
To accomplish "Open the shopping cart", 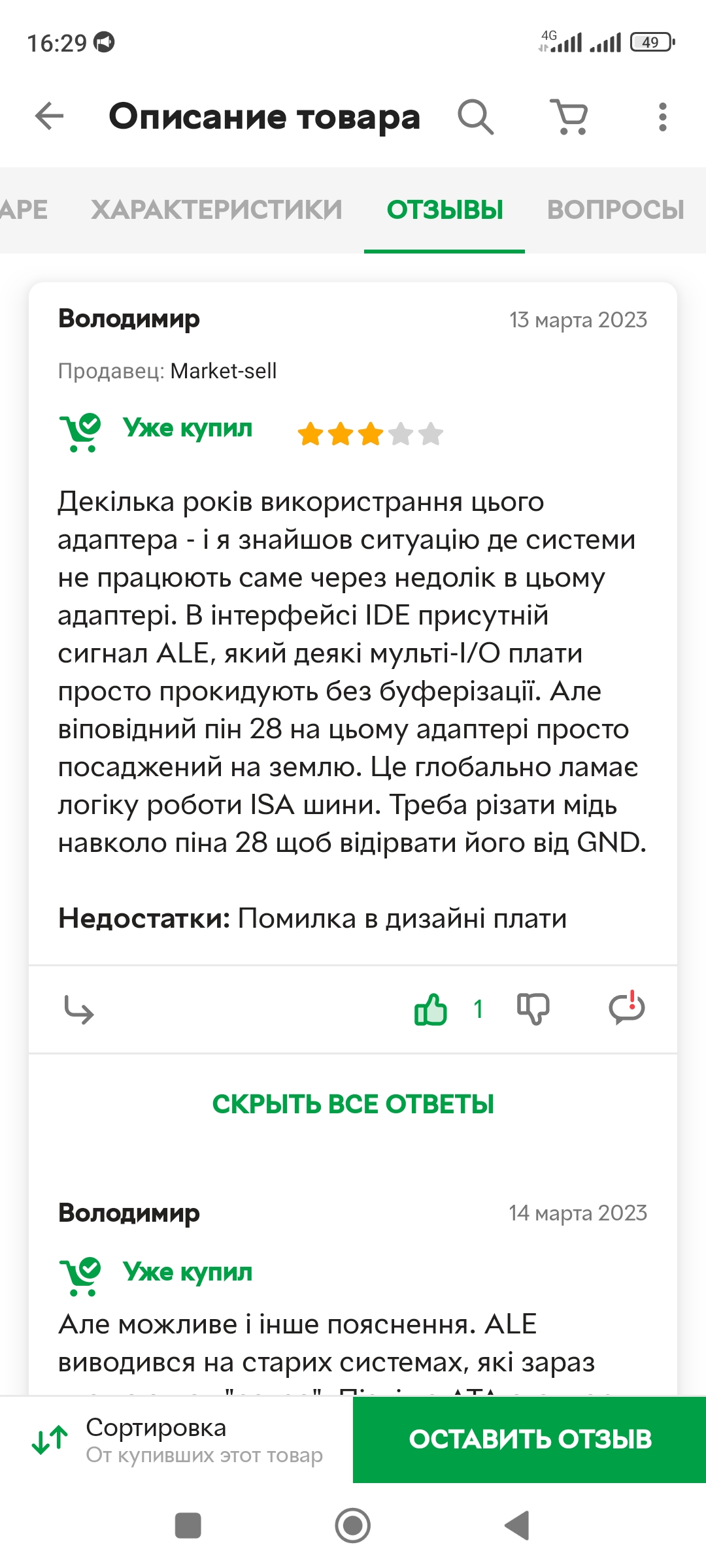I will 570,117.
